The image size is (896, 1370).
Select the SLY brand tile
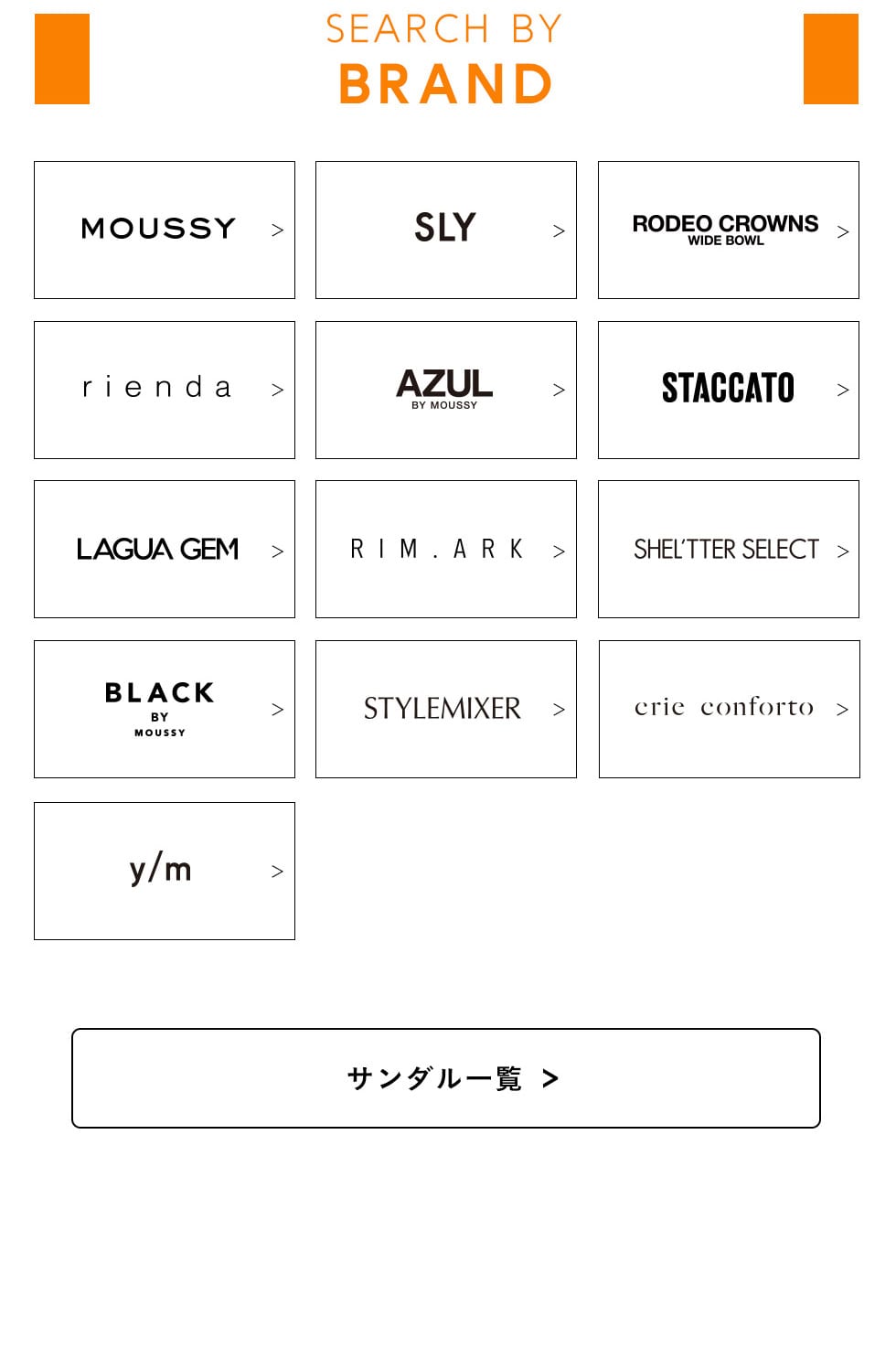coord(446,230)
